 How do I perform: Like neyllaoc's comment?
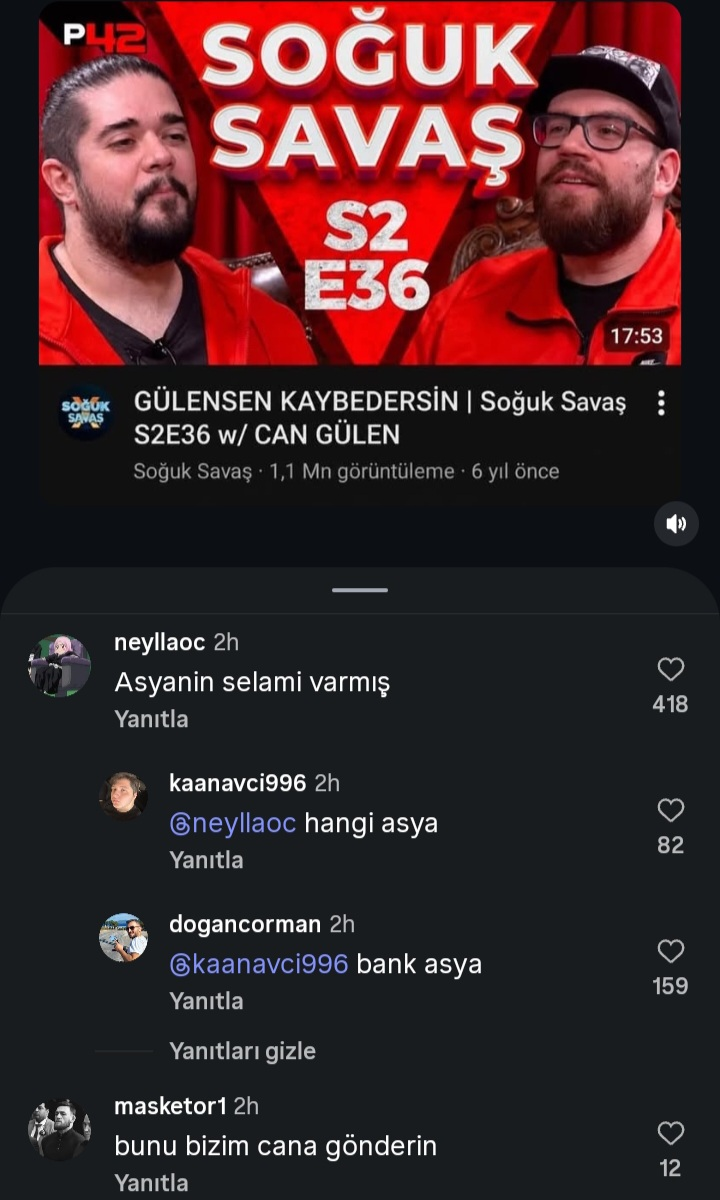tap(670, 669)
